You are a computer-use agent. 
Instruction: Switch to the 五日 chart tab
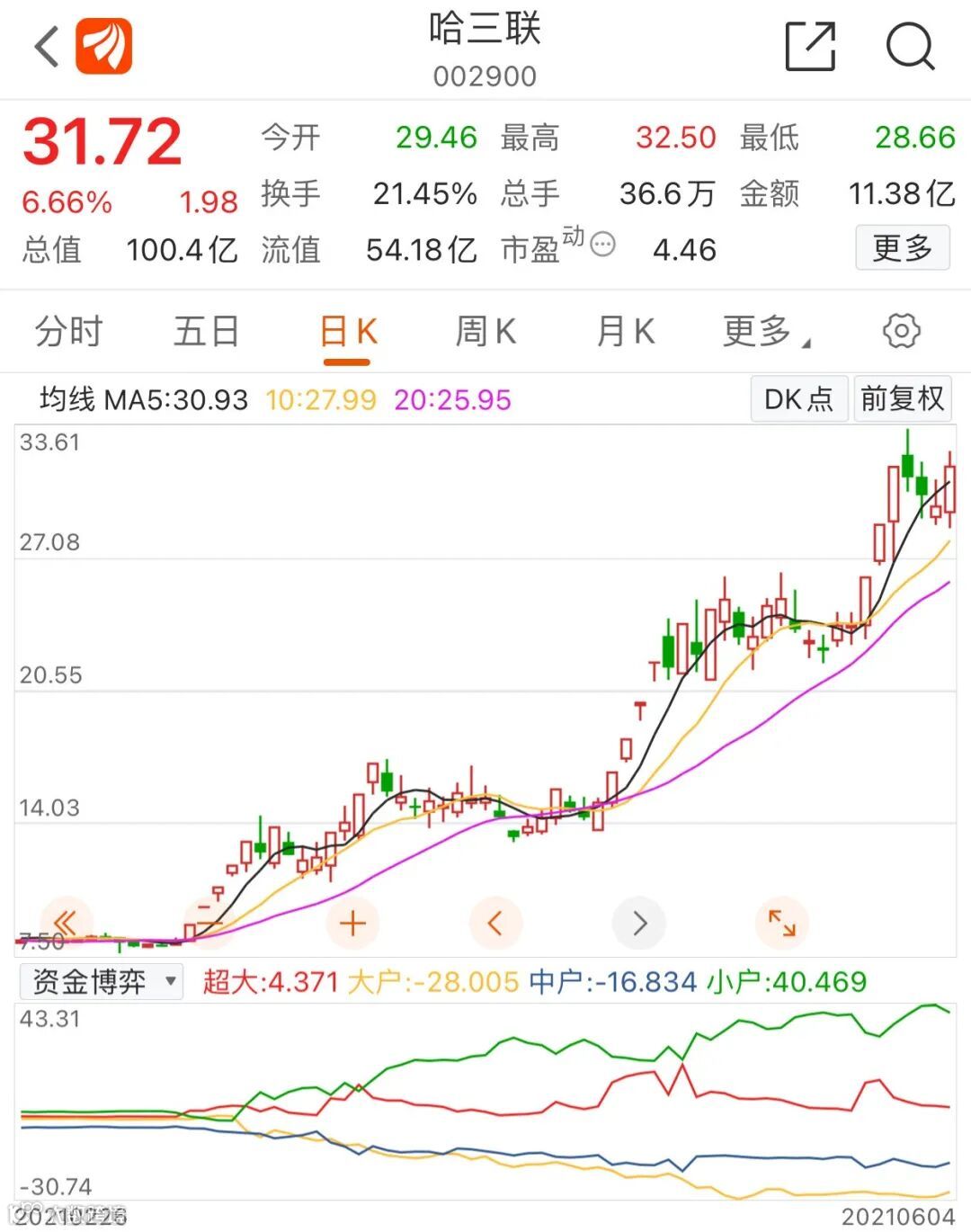(206, 331)
